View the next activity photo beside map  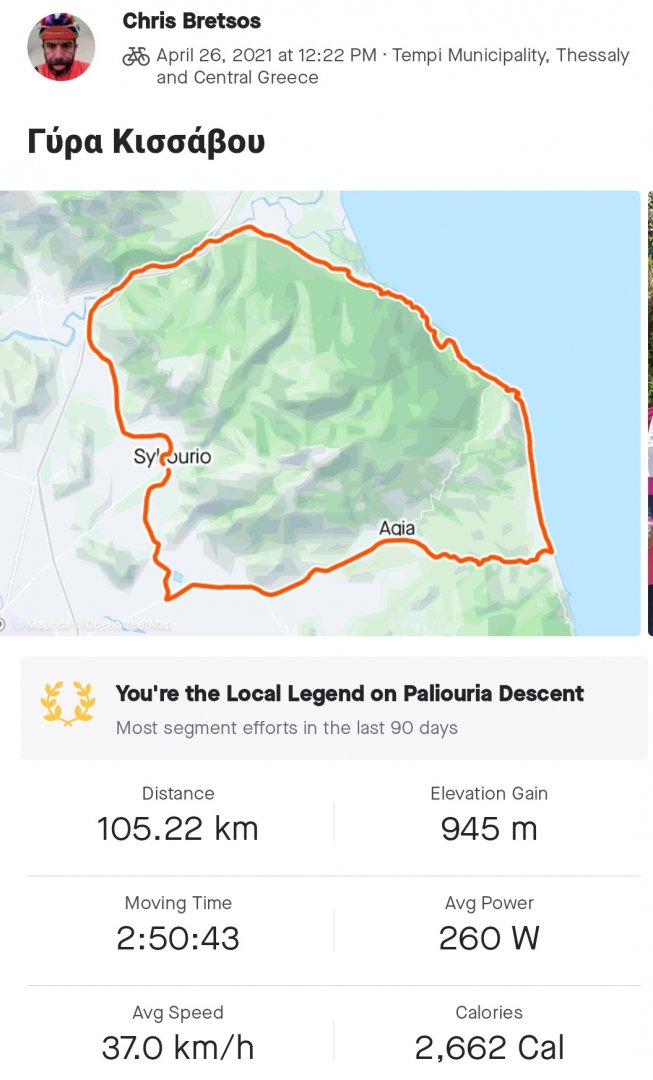point(649,412)
